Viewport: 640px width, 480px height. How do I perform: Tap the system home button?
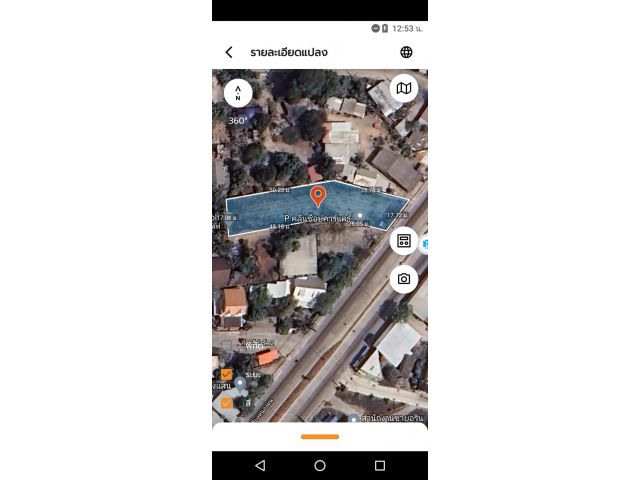(x=320, y=466)
